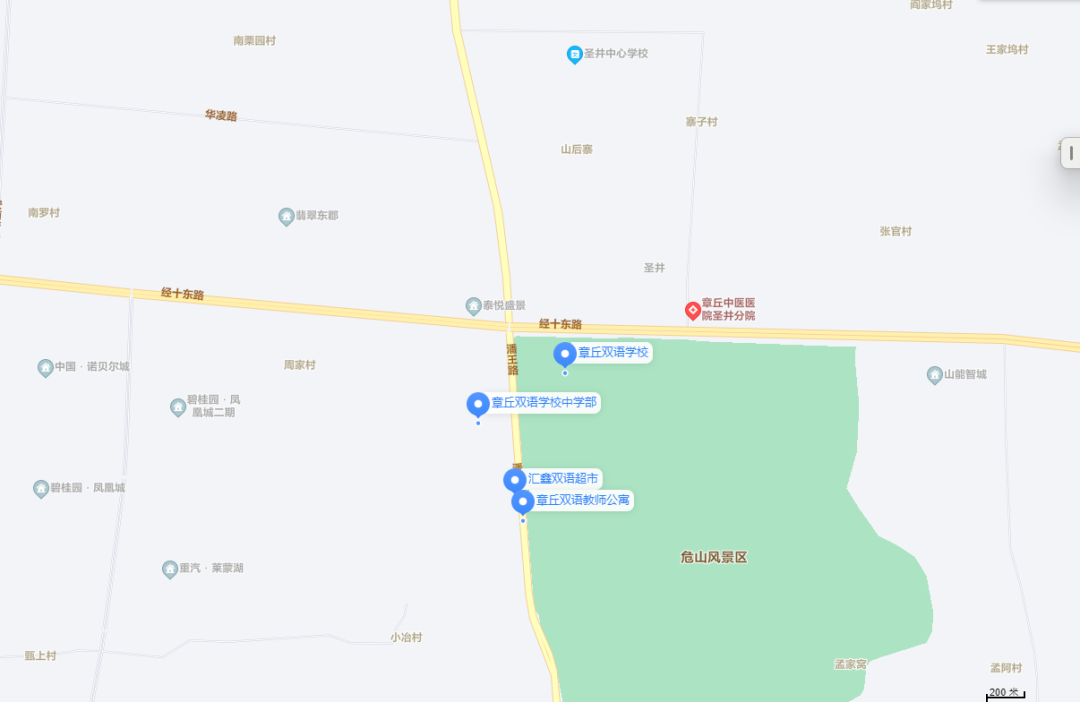The height and width of the screenshot is (702, 1080).
Task: Open the 中国·诺贝尔城 marker
Action: click(x=45, y=367)
